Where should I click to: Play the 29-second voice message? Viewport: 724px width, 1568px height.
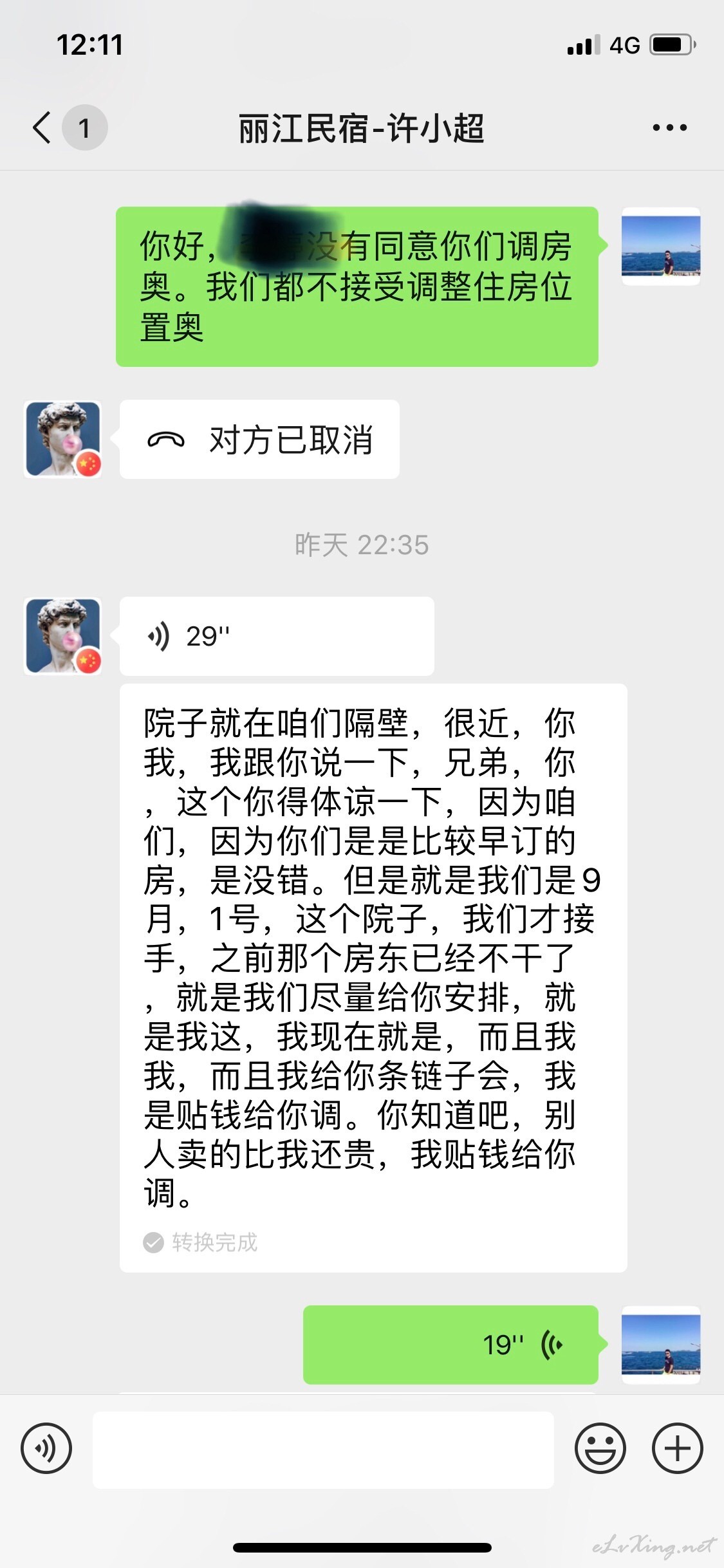pyautogui.click(x=277, y=636)
